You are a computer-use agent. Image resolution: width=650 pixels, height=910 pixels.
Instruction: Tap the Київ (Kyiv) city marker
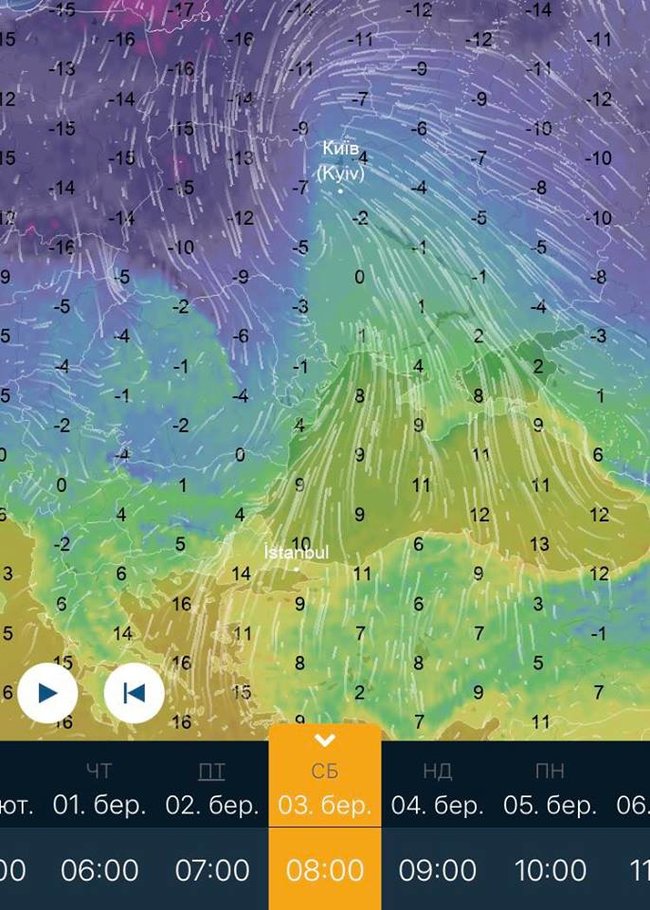coord(340,189)
